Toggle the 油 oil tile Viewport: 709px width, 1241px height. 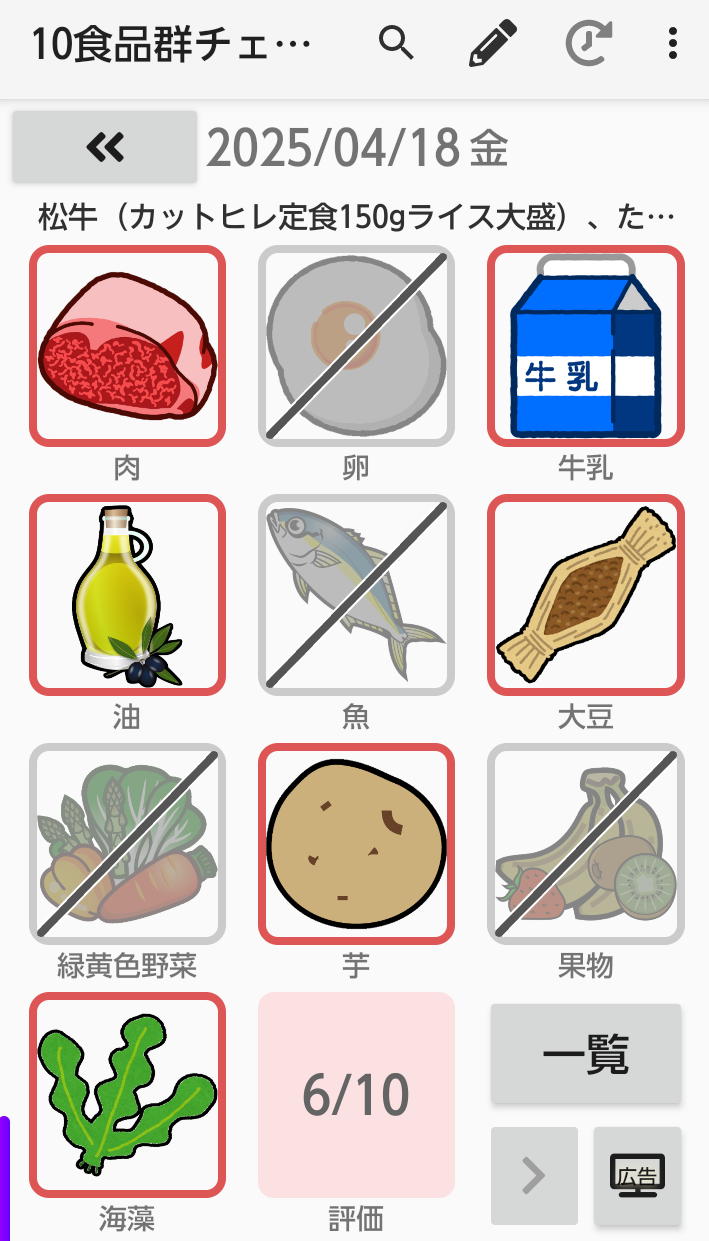[127, 594]
